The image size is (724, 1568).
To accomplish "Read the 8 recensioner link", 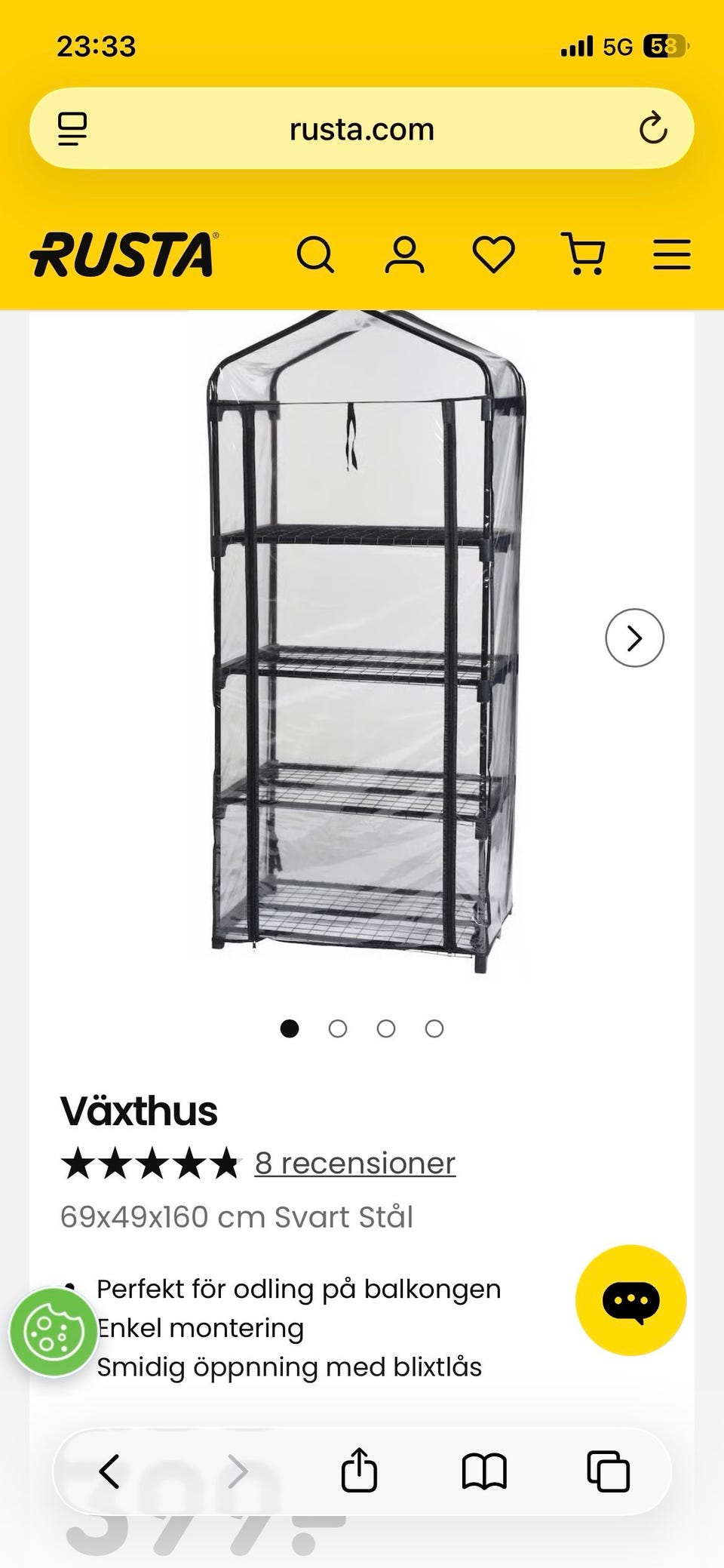I will pos(354,1163).
